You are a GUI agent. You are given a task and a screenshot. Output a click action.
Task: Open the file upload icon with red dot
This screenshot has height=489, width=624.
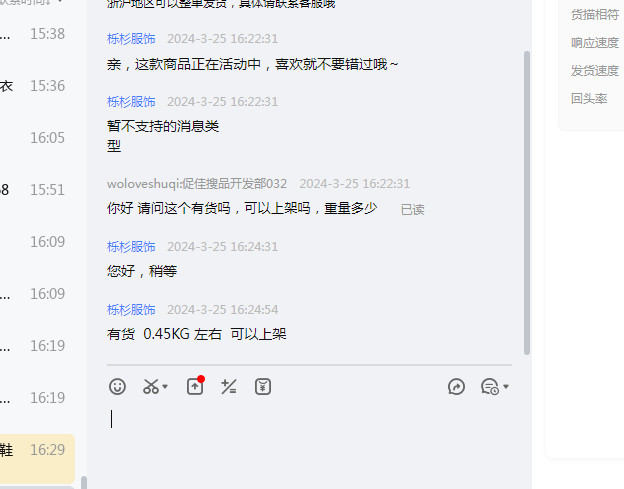tap(195, 386)
